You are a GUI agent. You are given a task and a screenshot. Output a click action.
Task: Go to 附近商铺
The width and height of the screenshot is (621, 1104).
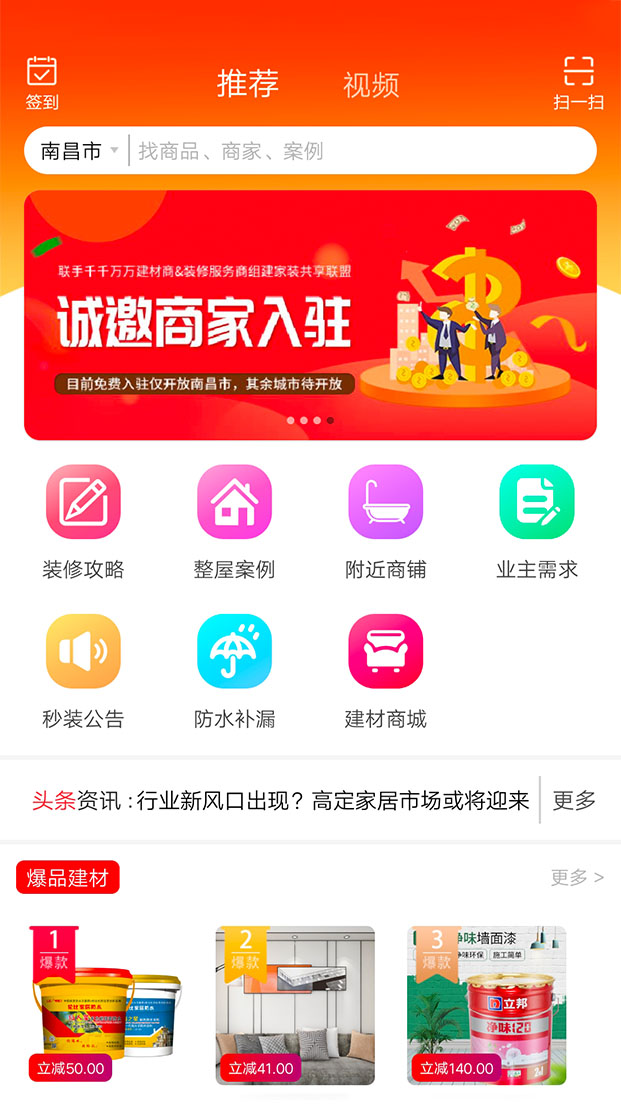385,521
